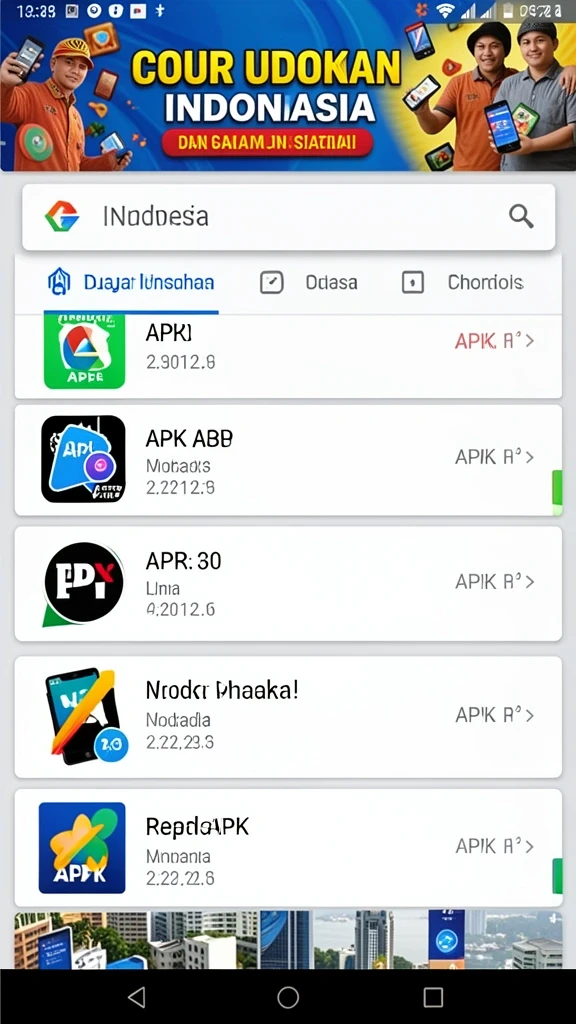The height and width of the screenshot is (1024, 576).
Task: Focus the INodoesa search field
Action: [x=289, y=217]
